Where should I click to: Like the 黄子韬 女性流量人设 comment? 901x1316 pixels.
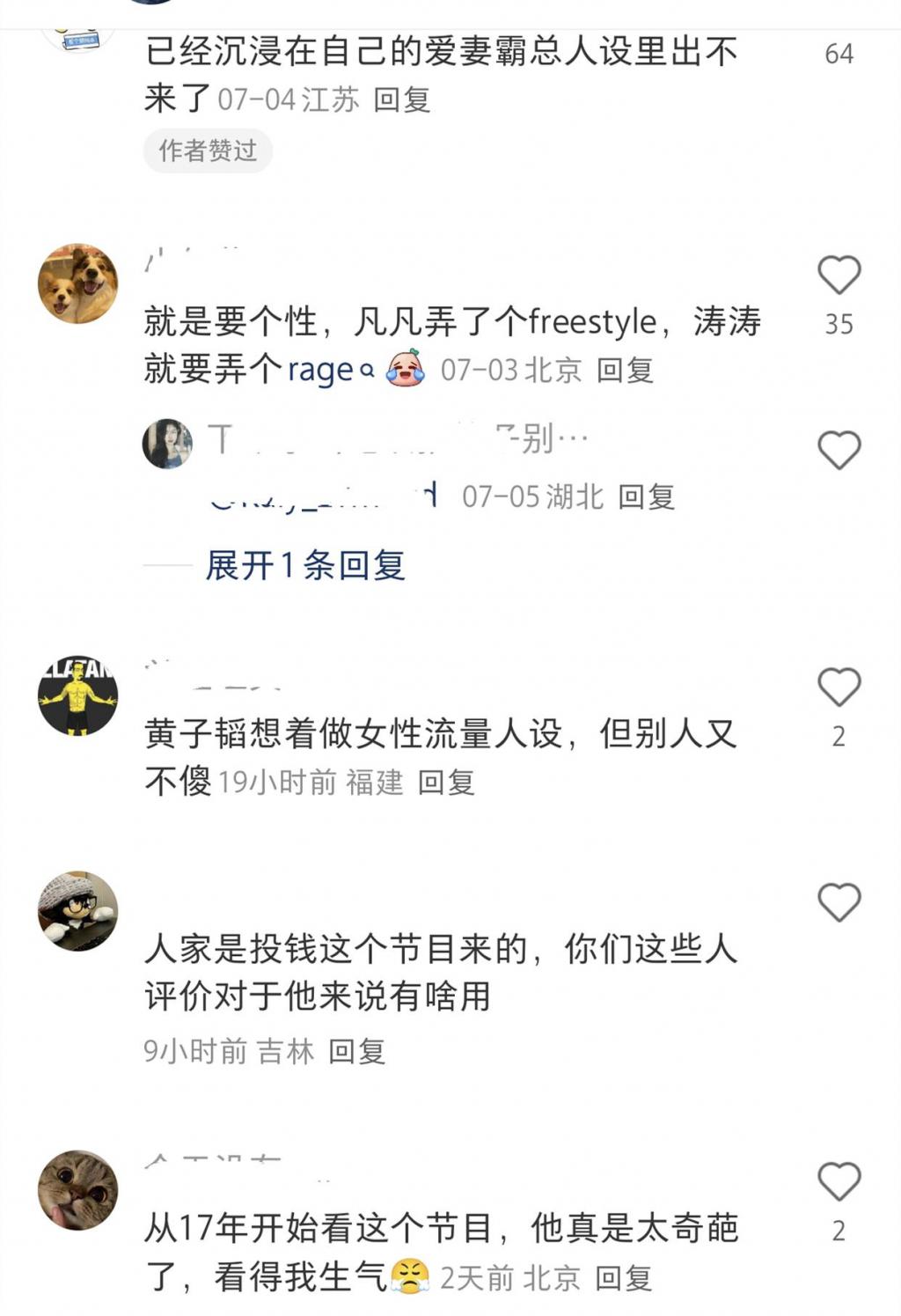coord(839,687)
